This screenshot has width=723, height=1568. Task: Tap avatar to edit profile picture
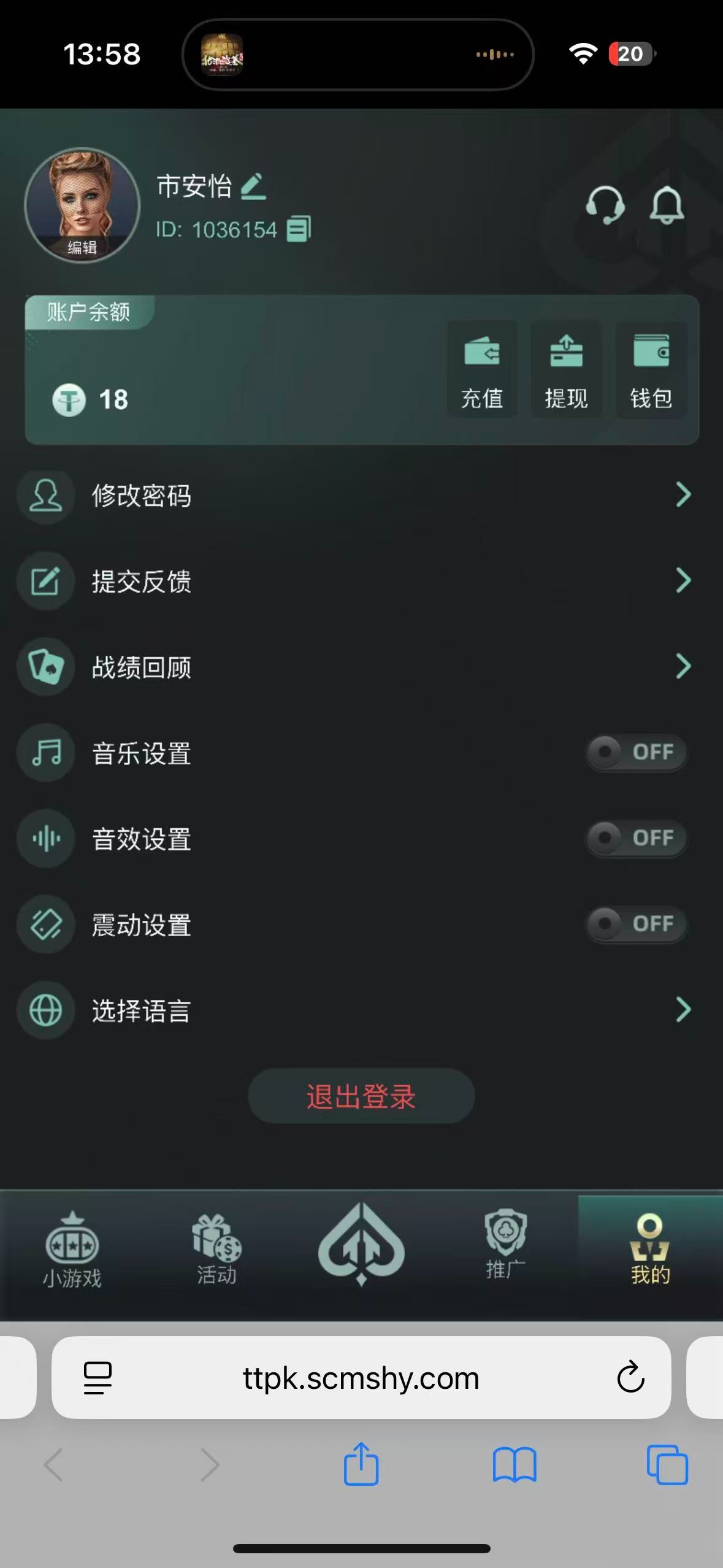[x=82, y=206]
